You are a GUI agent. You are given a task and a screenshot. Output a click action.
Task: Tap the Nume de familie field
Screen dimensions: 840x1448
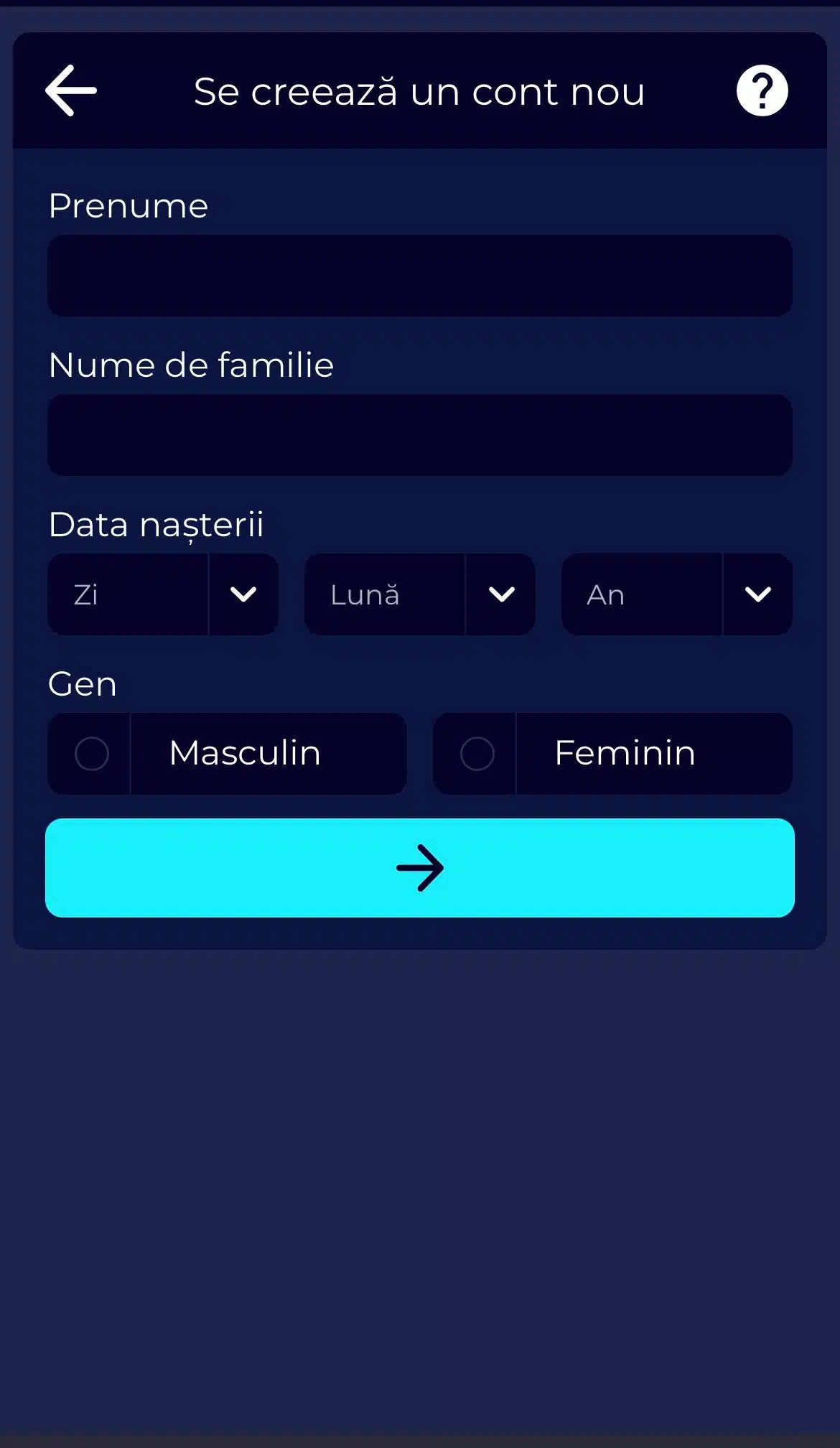pyautogui.click(x=420, y=435)
